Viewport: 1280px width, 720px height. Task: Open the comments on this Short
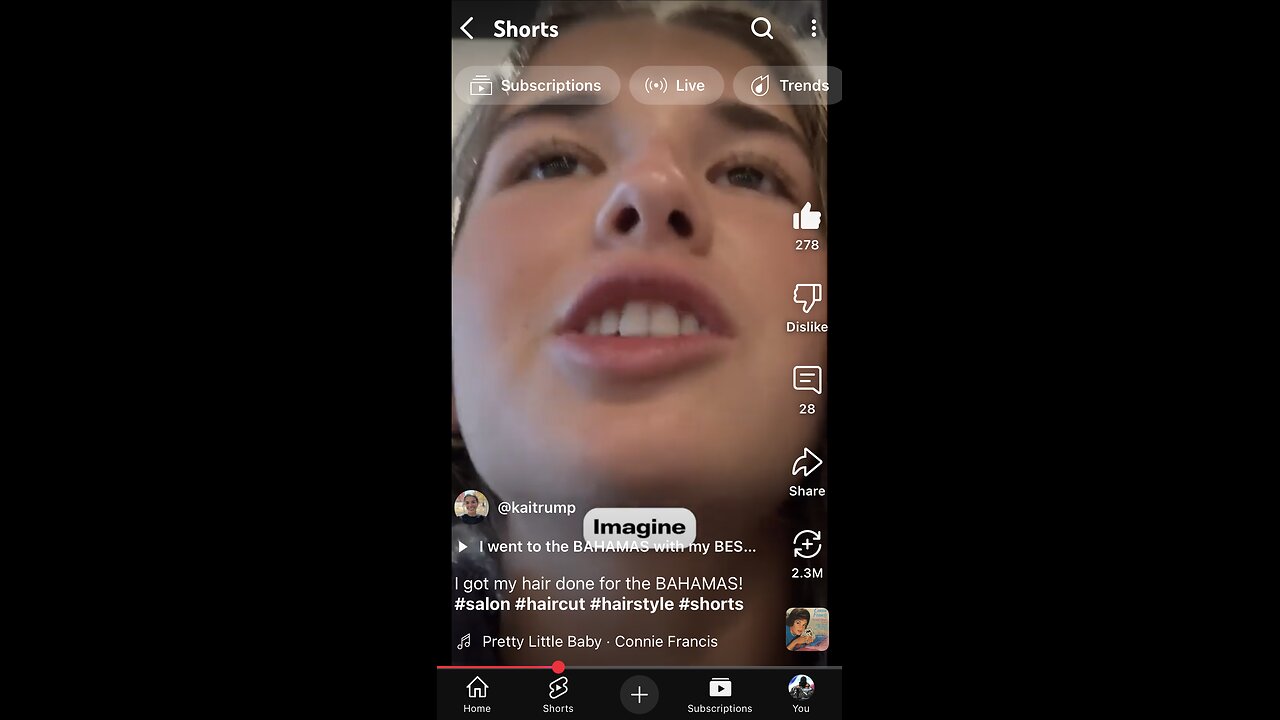(806, 380)
